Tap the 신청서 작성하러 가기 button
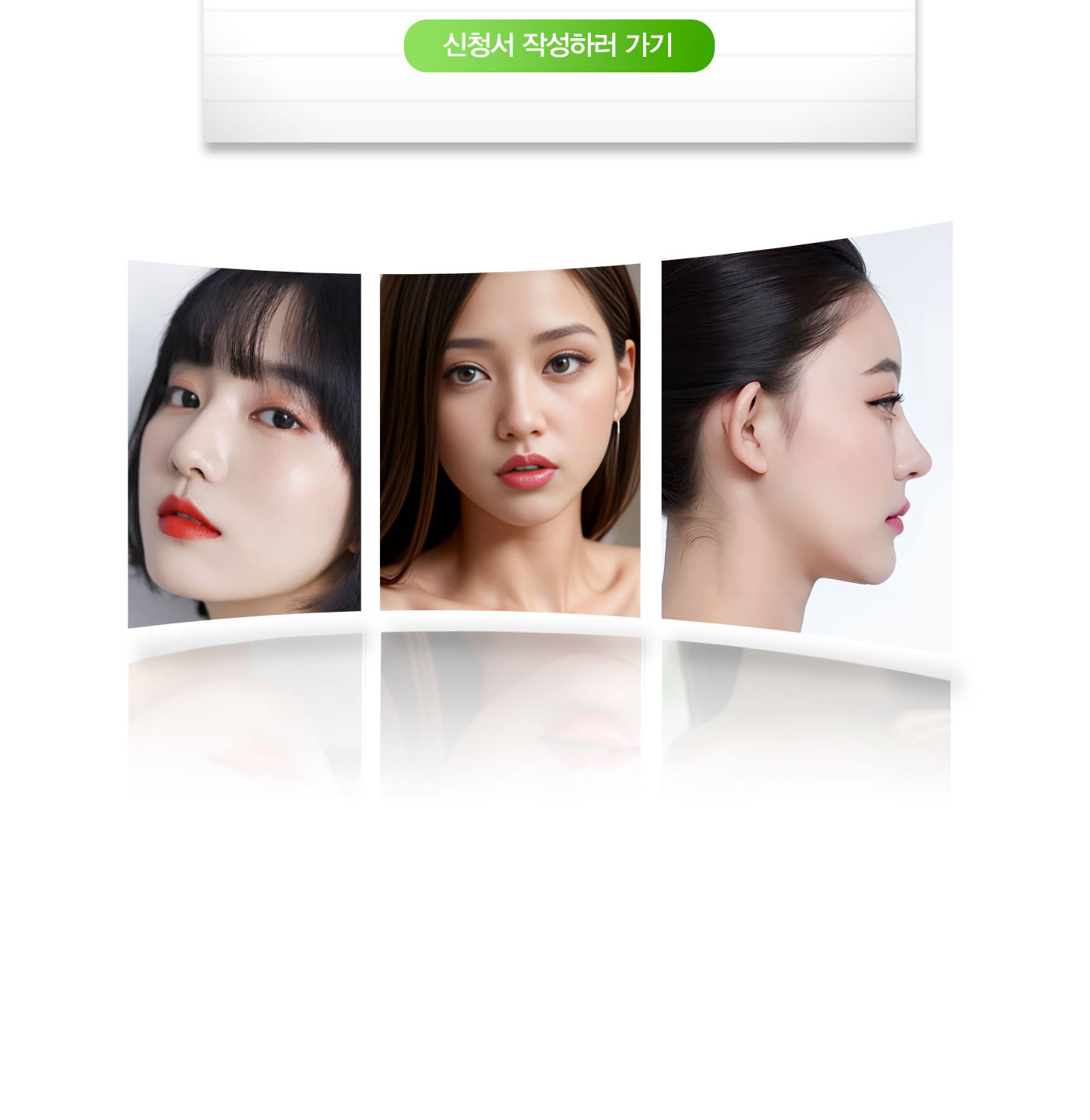 tap(558, 46)
